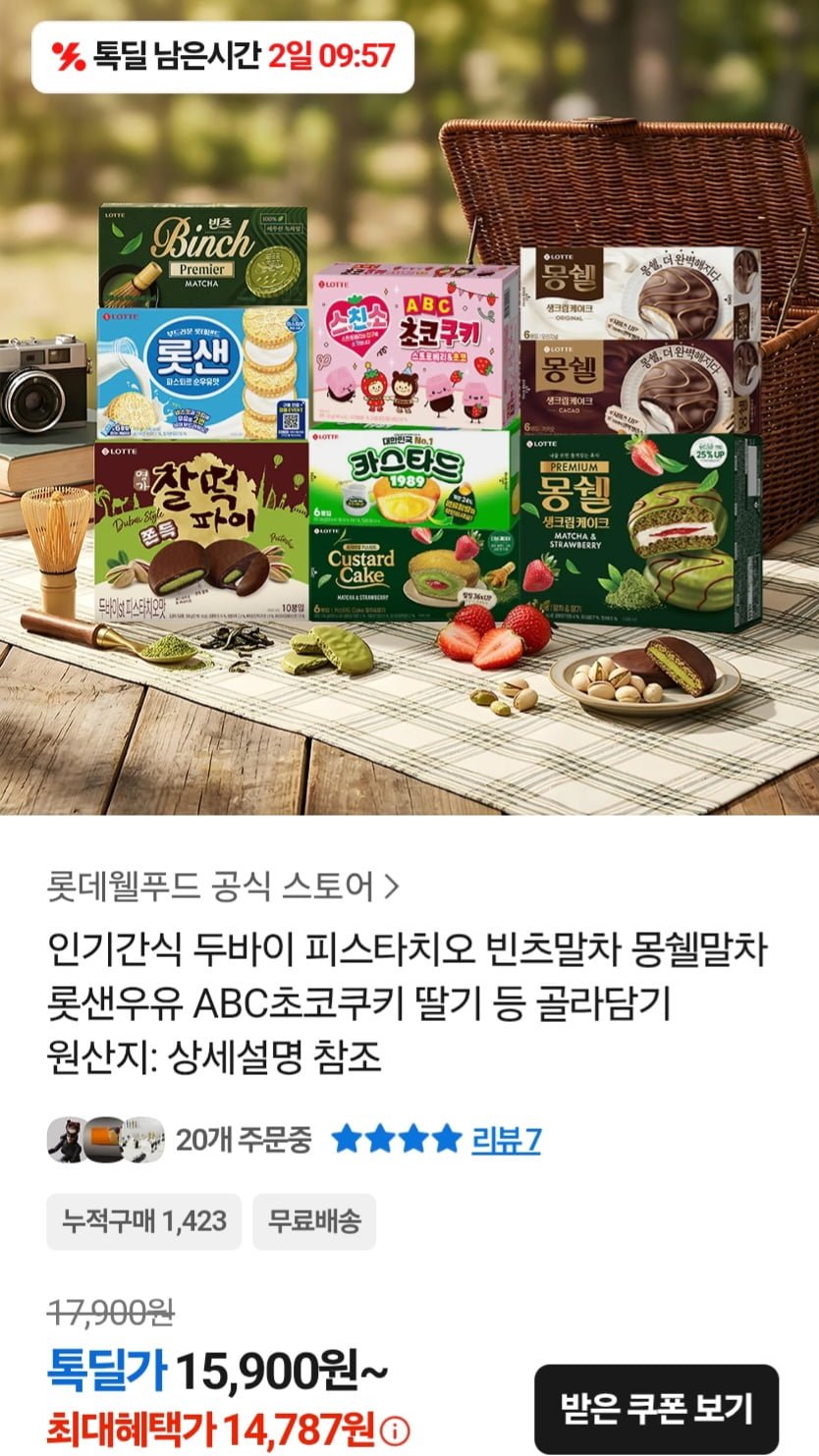Tap the 받은 쿠폰 보기 button
Screen dimensions: 819x1456
tap(656, 1408)
